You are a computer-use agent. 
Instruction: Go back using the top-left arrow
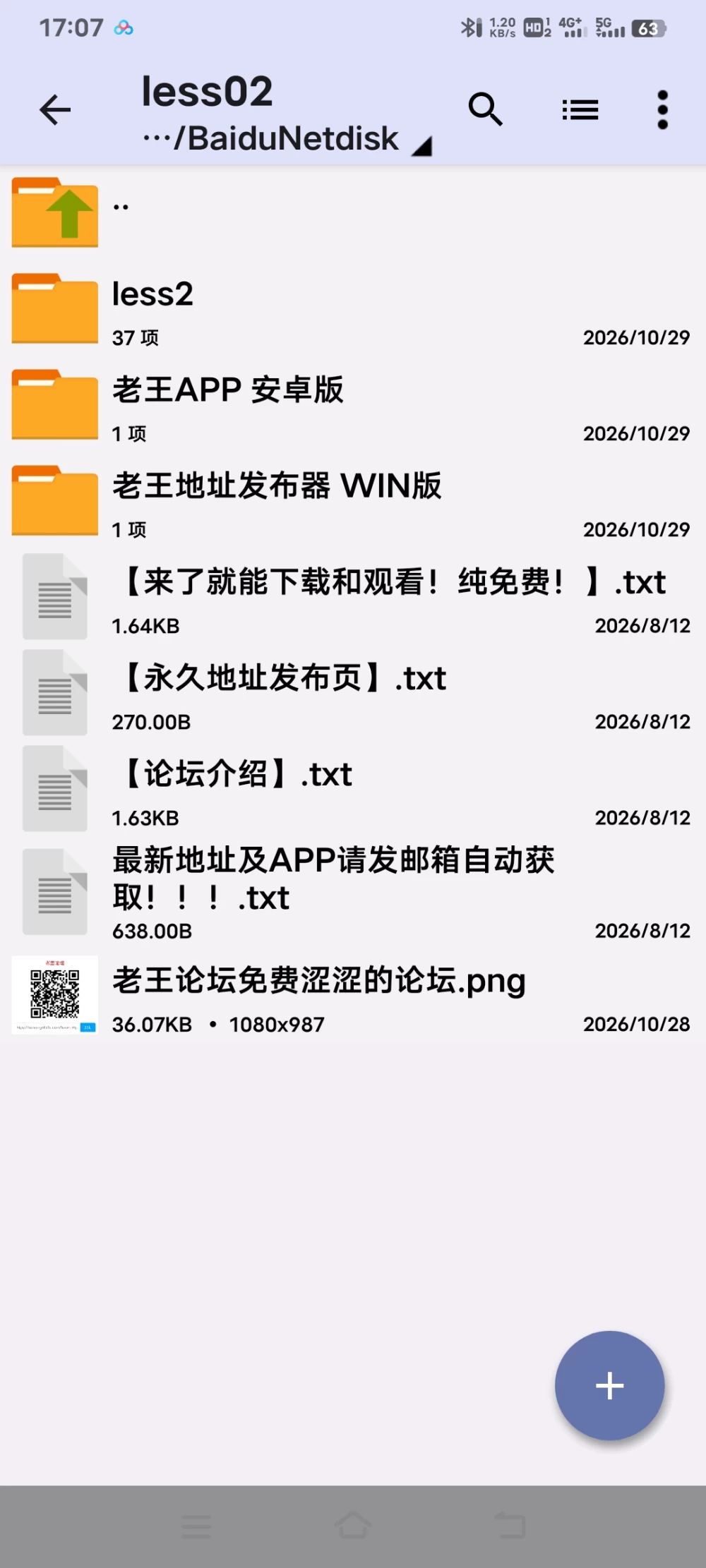55,110
